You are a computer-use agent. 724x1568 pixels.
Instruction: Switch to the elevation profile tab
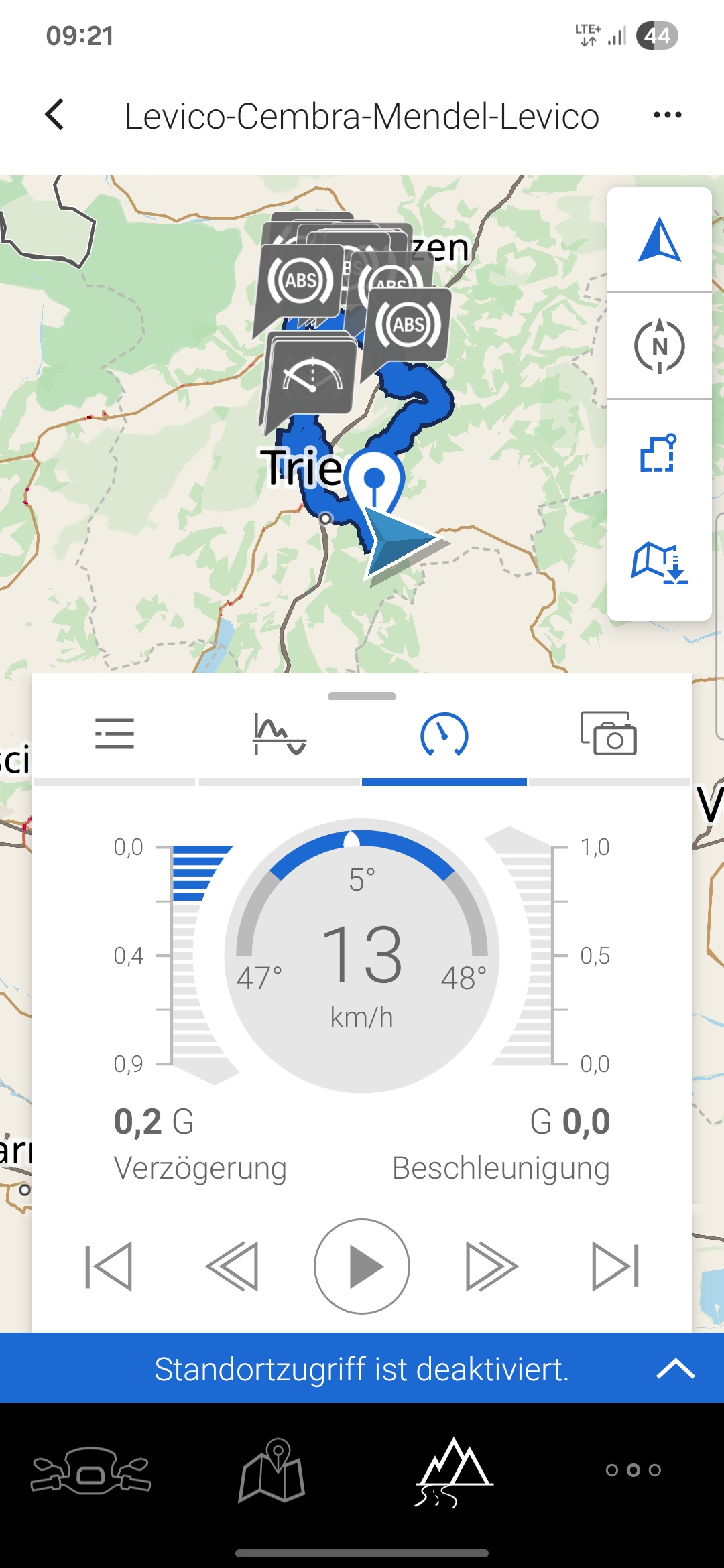click(279, 734)
